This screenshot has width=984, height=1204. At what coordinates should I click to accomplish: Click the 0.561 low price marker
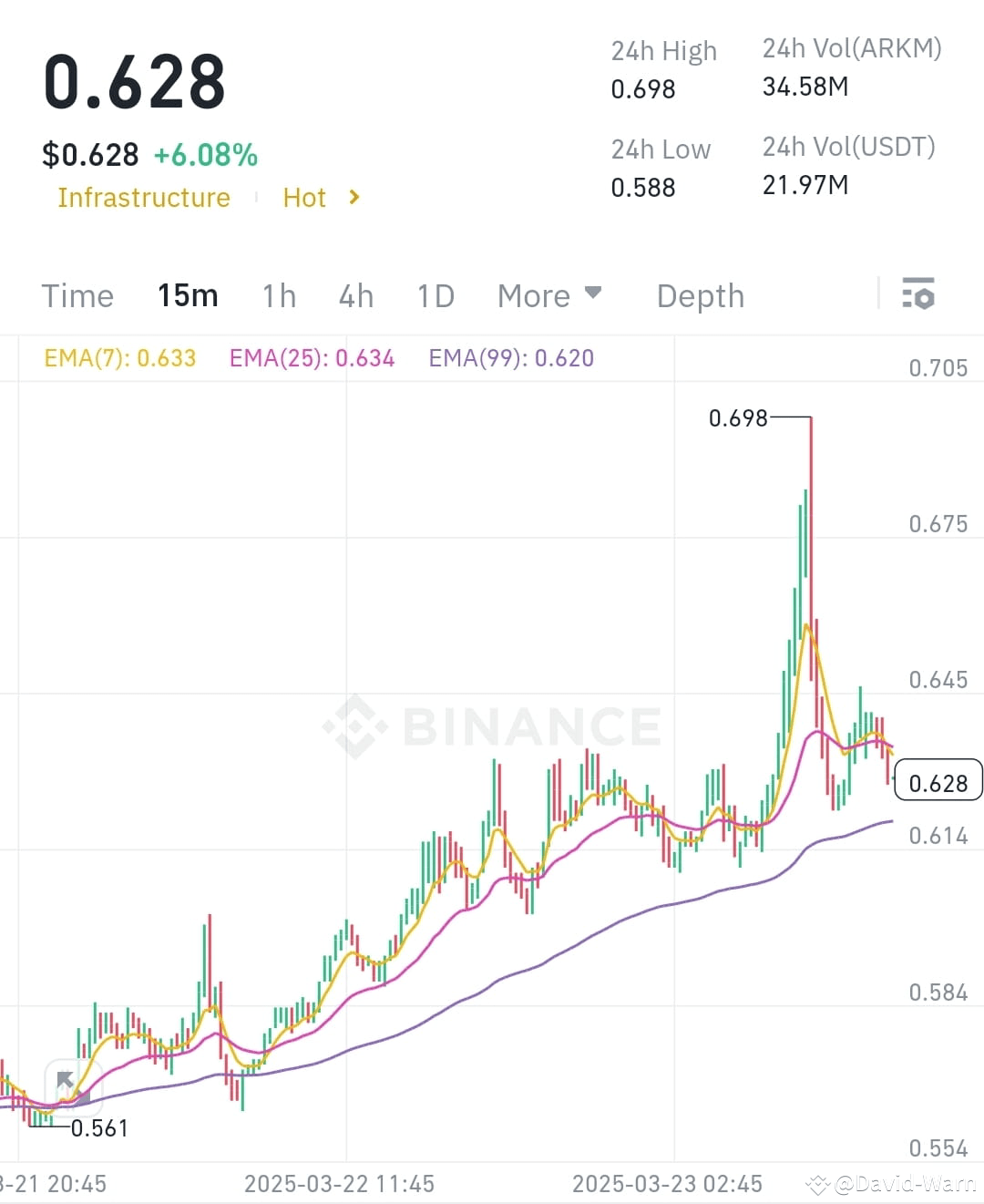(x=100, y=1127)
